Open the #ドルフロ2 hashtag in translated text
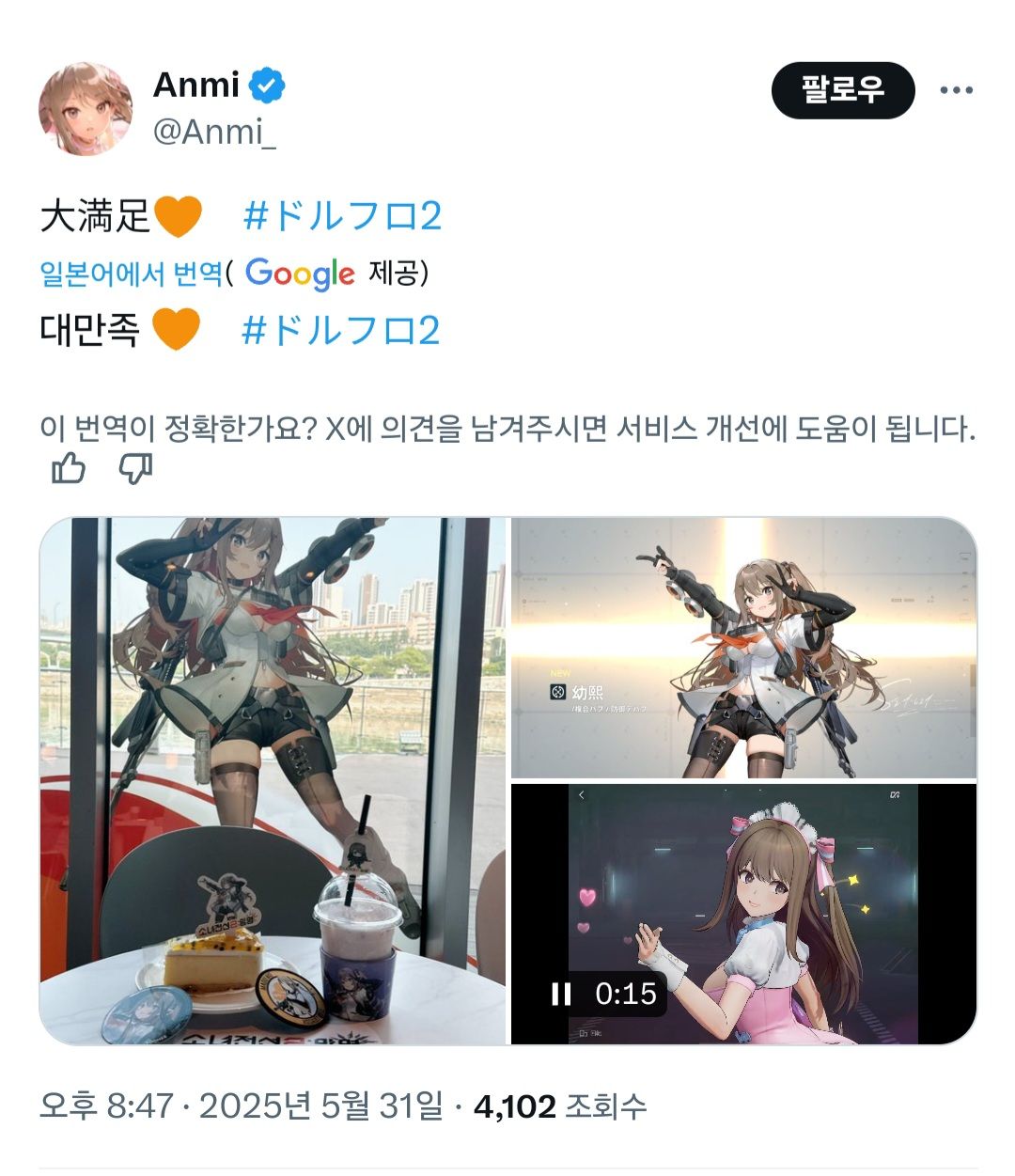The width and height of the screenshot is (1015, 1176). click(341, 330)
